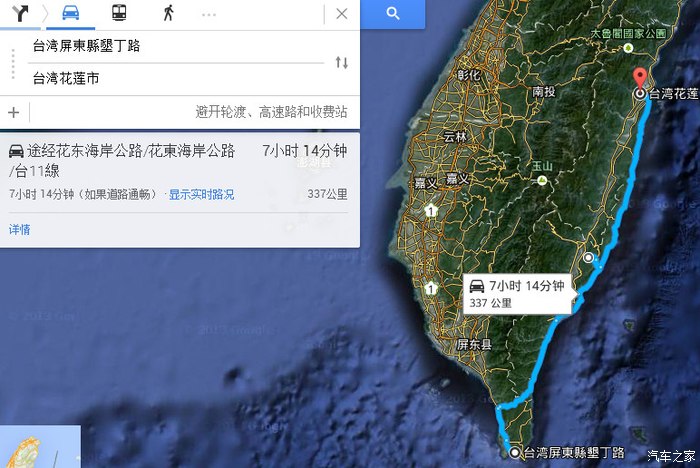Switch to walking directions mode
Image resolution: width=700 pixels, height=468 pixels.
(167, 13)
